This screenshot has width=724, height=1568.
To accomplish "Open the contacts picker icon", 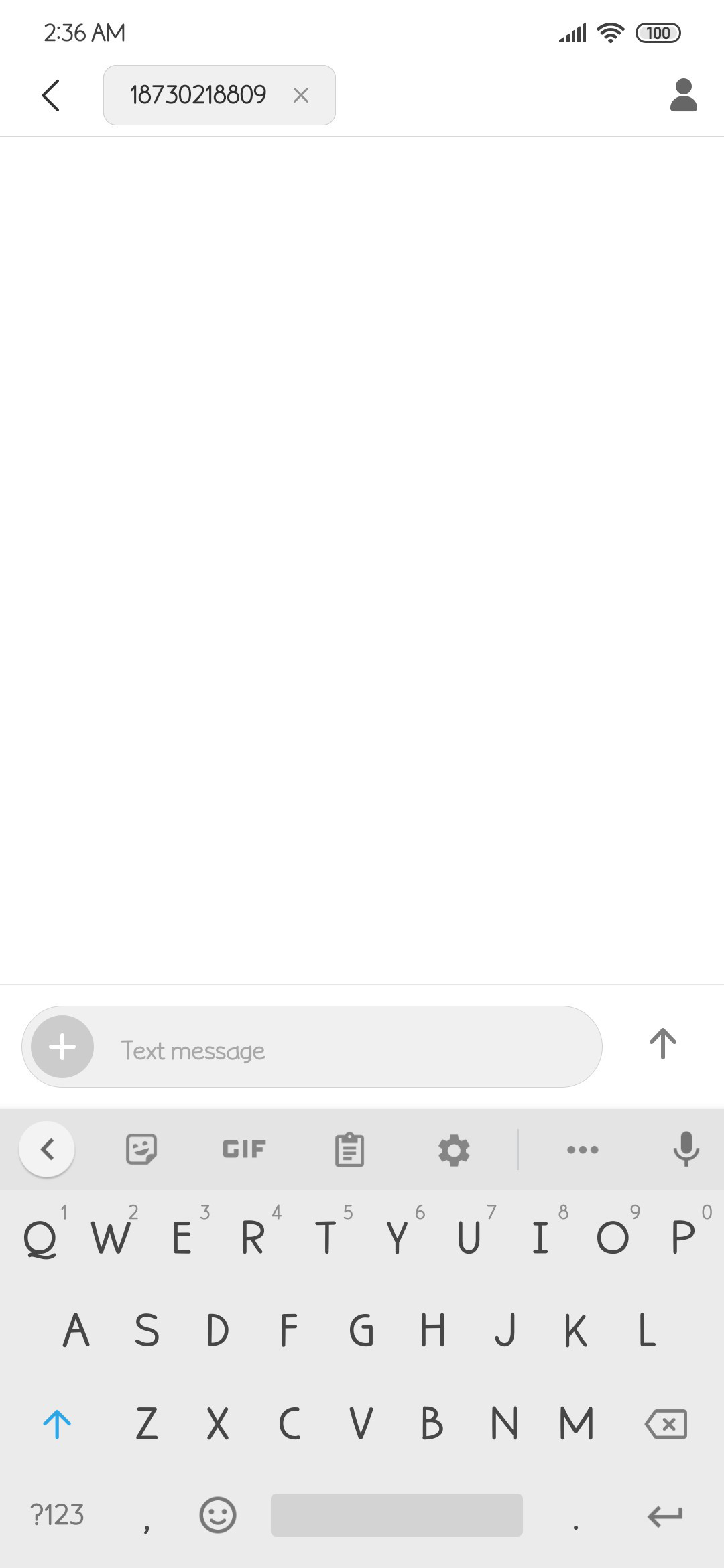I will (684, 95).
